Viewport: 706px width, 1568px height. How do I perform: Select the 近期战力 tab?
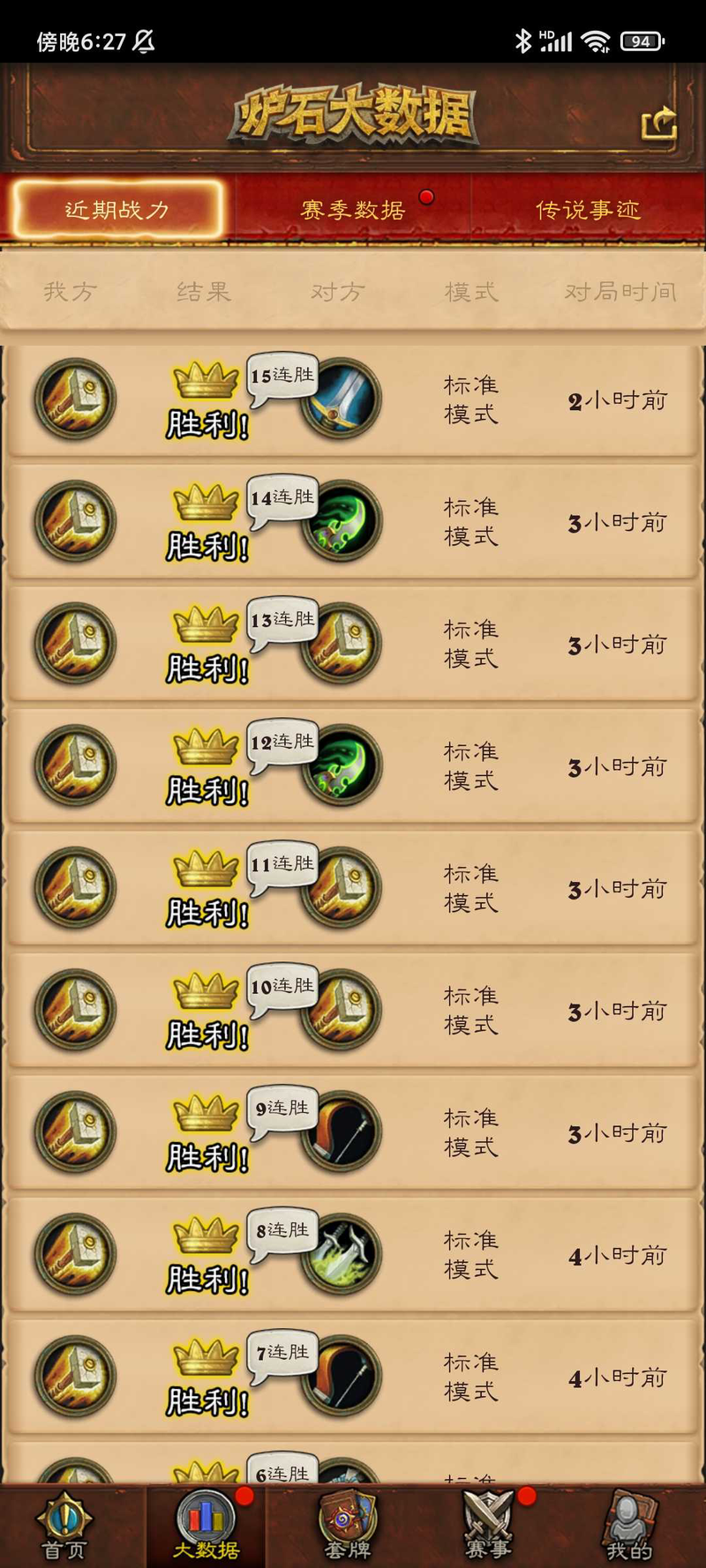point(116,210)
